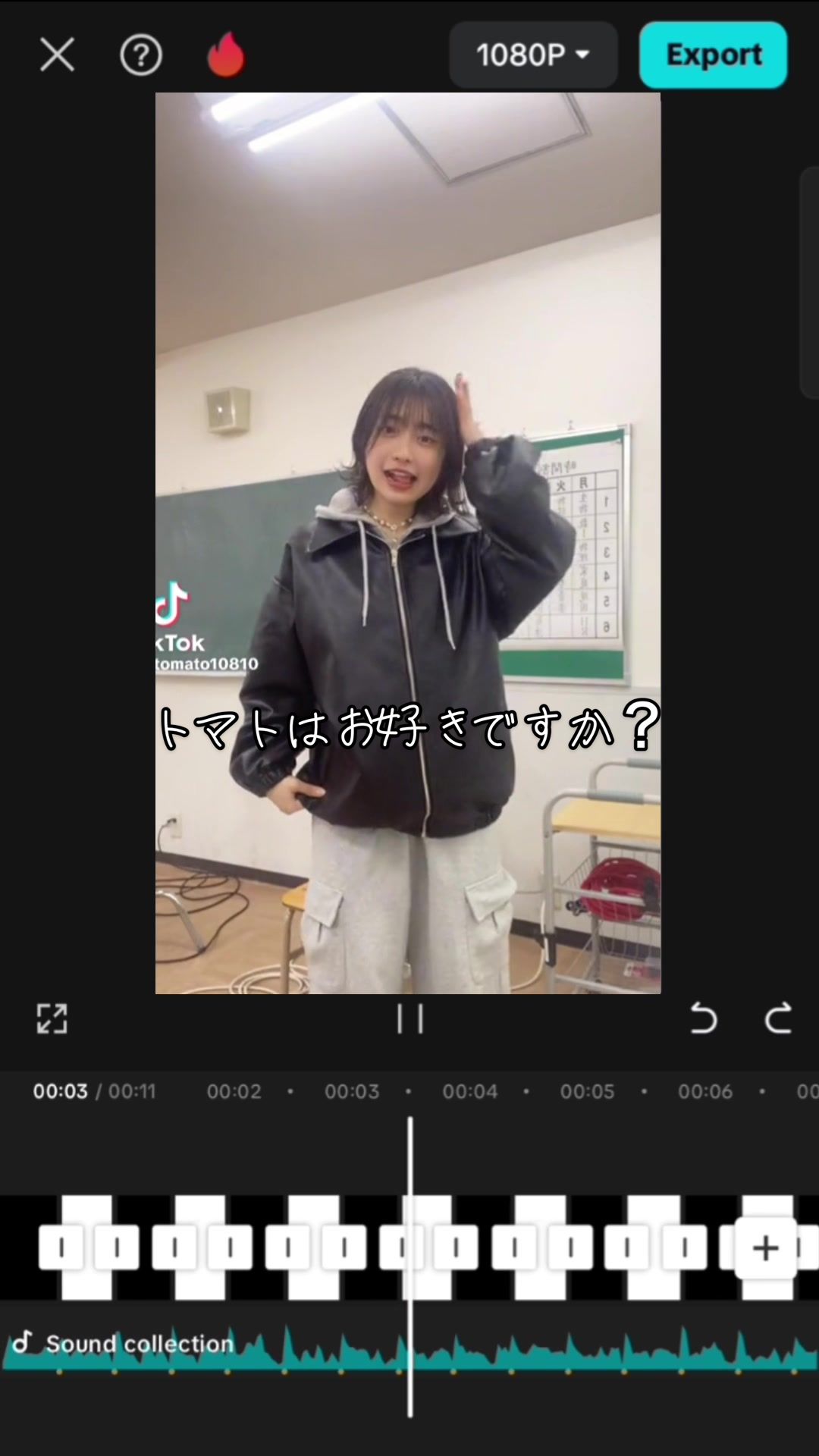Screen dimensions: 819x1456
Task: Add a new clip with plus button
Action: pyautogui.click(x=765, y=1247)
